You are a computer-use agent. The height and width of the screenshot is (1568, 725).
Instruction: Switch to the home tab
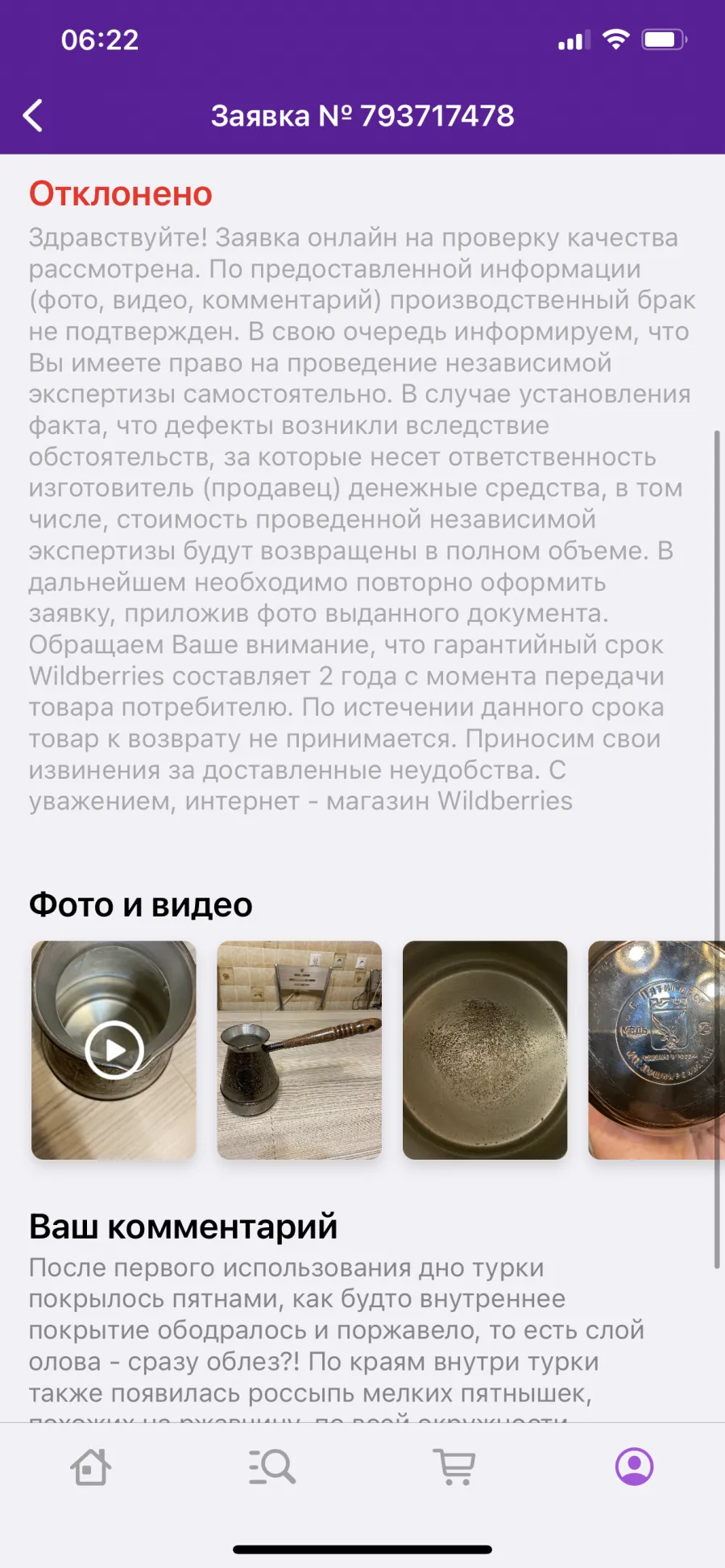[x=90, y=1467]
